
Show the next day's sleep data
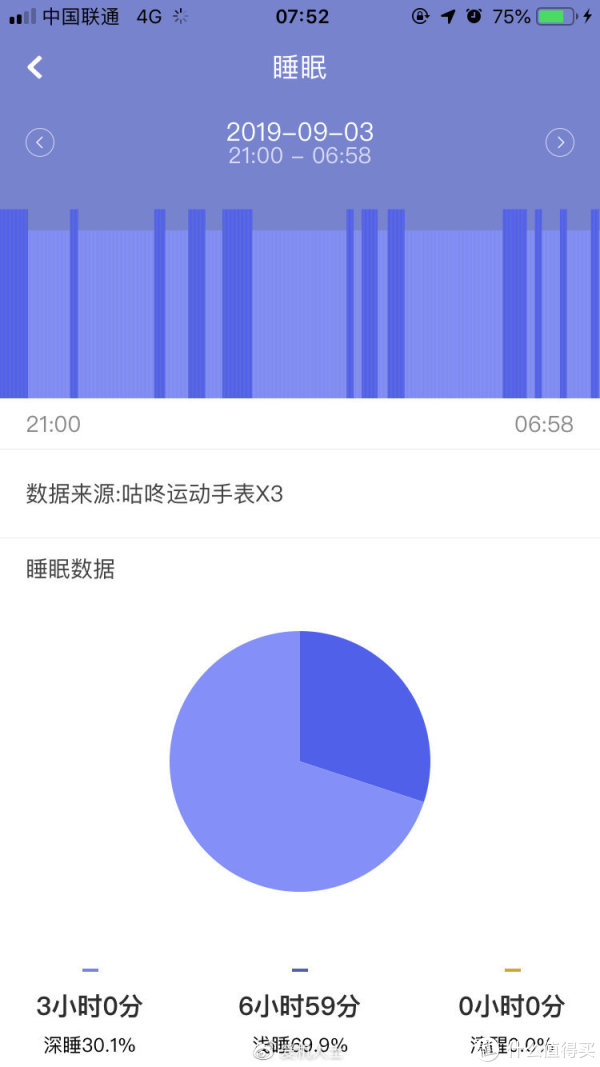(x=560, y=142)
